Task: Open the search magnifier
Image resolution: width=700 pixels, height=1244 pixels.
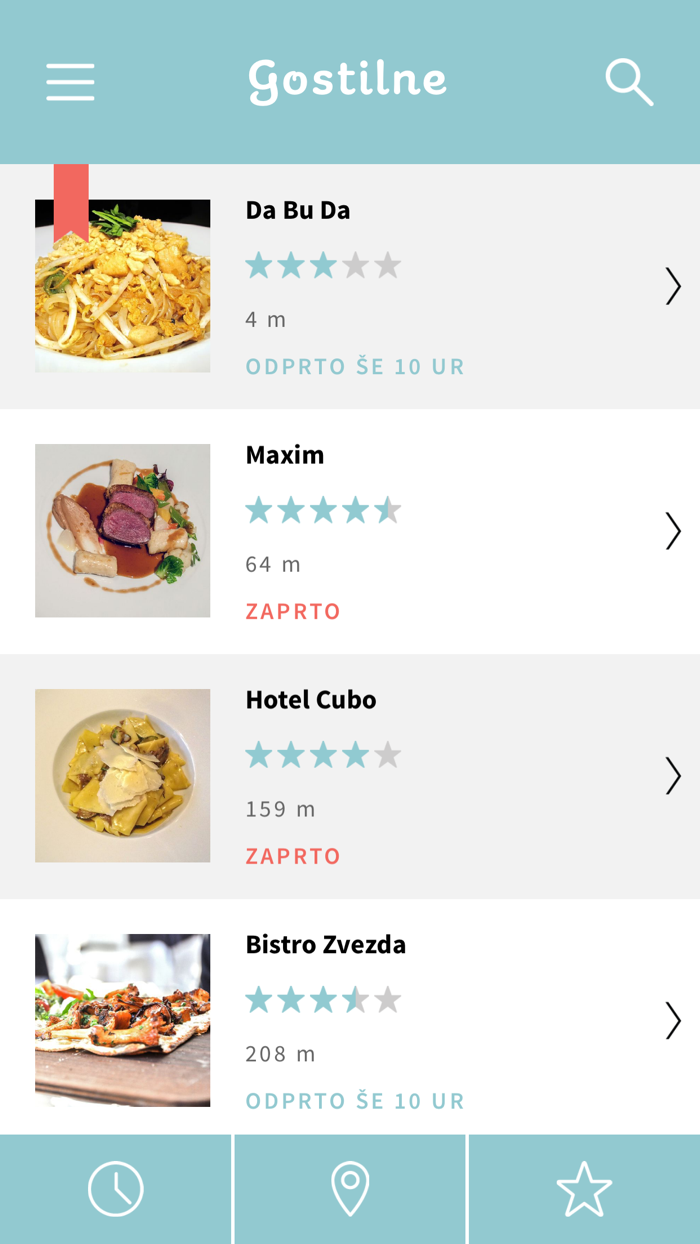Action: pos(629,82)
